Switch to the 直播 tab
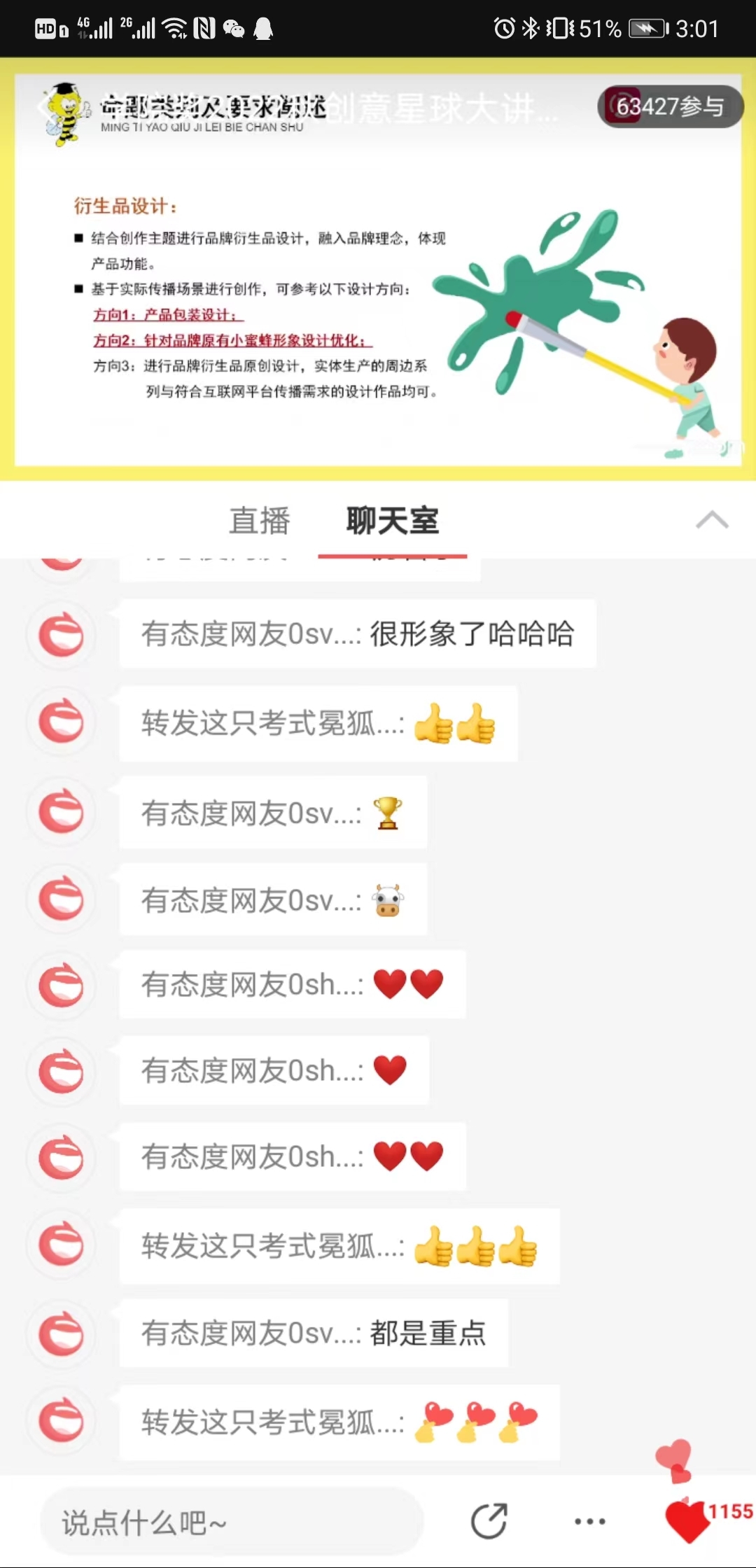Viewport: 756px width, 1568px height. pos(259,521)
